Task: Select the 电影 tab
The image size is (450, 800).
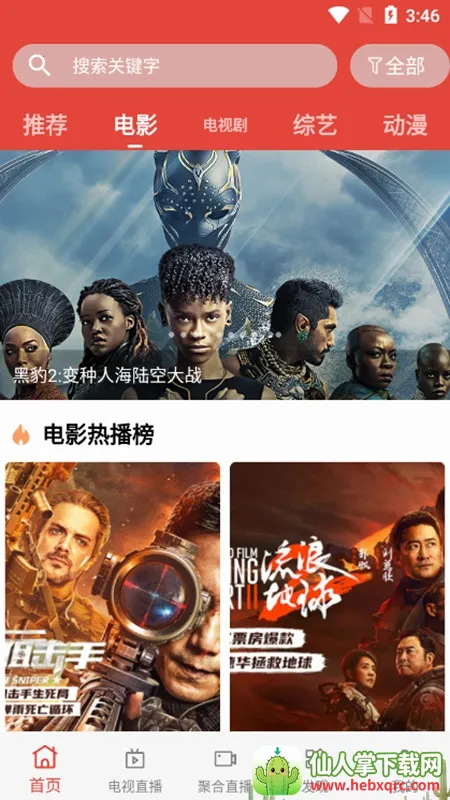Action: tap(135, 125)
